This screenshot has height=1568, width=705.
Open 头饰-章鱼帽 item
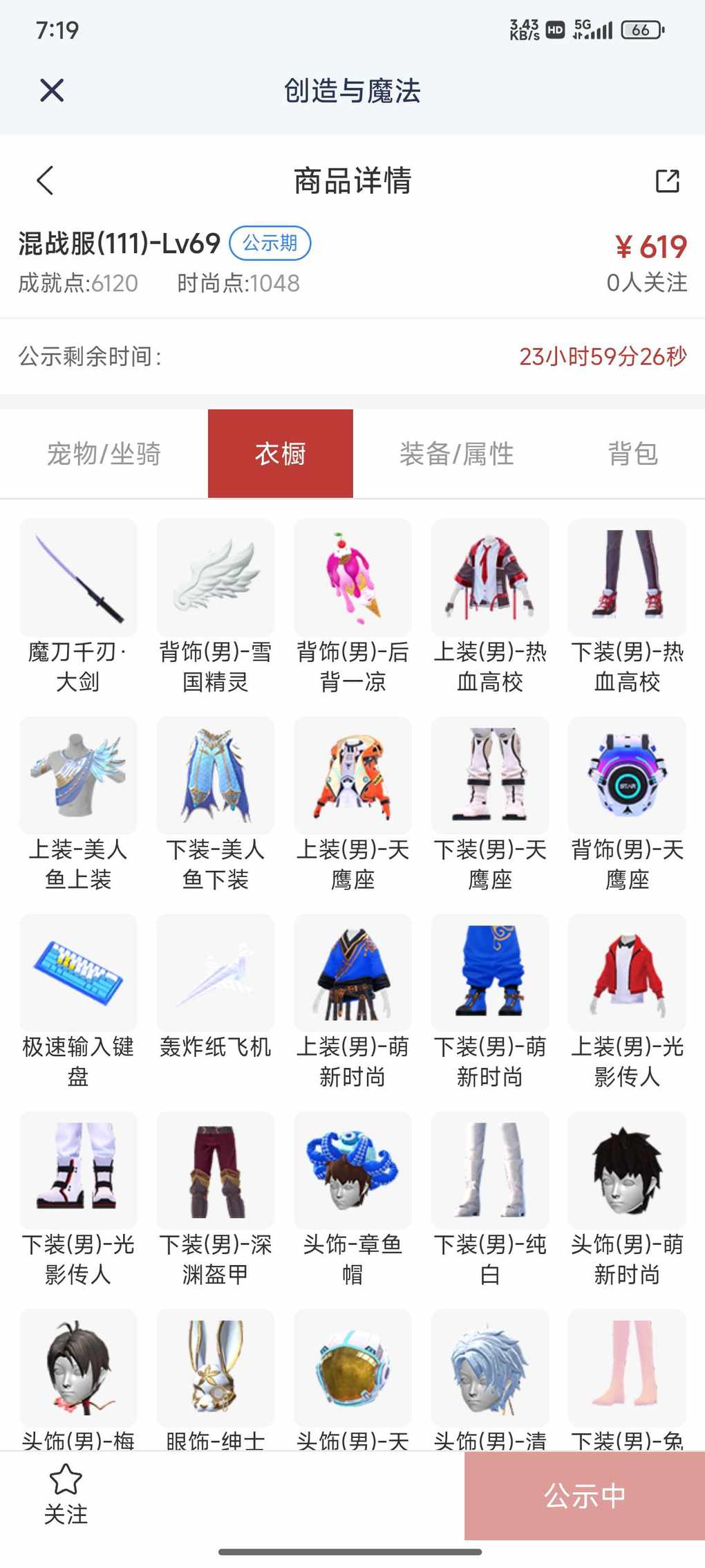point(352,1200)
